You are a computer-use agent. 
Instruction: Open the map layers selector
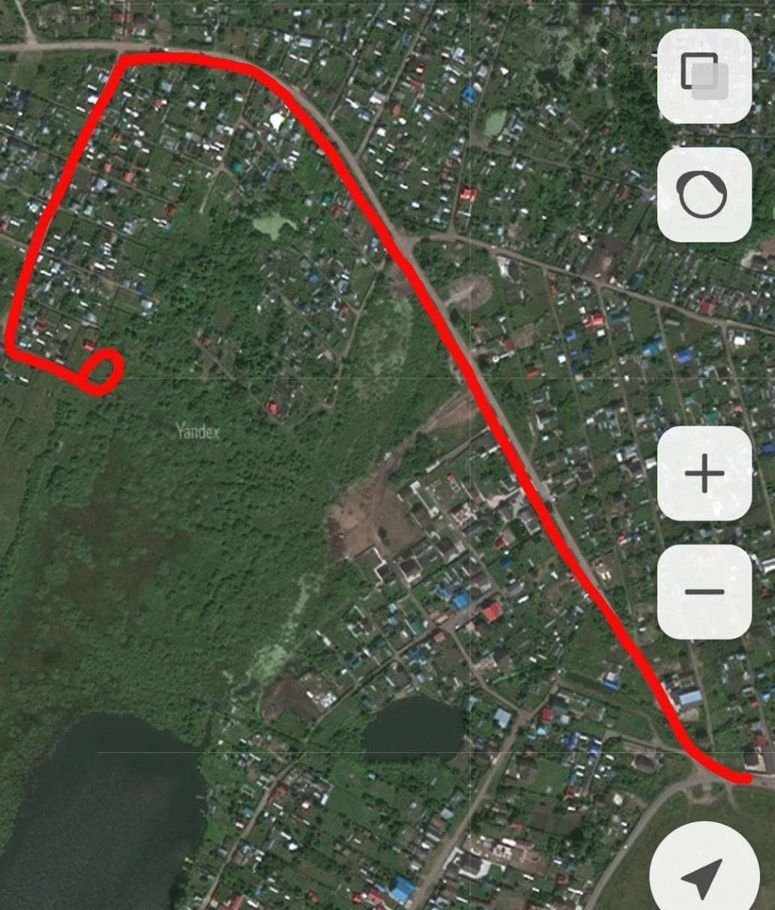click(x=704, y=76)
